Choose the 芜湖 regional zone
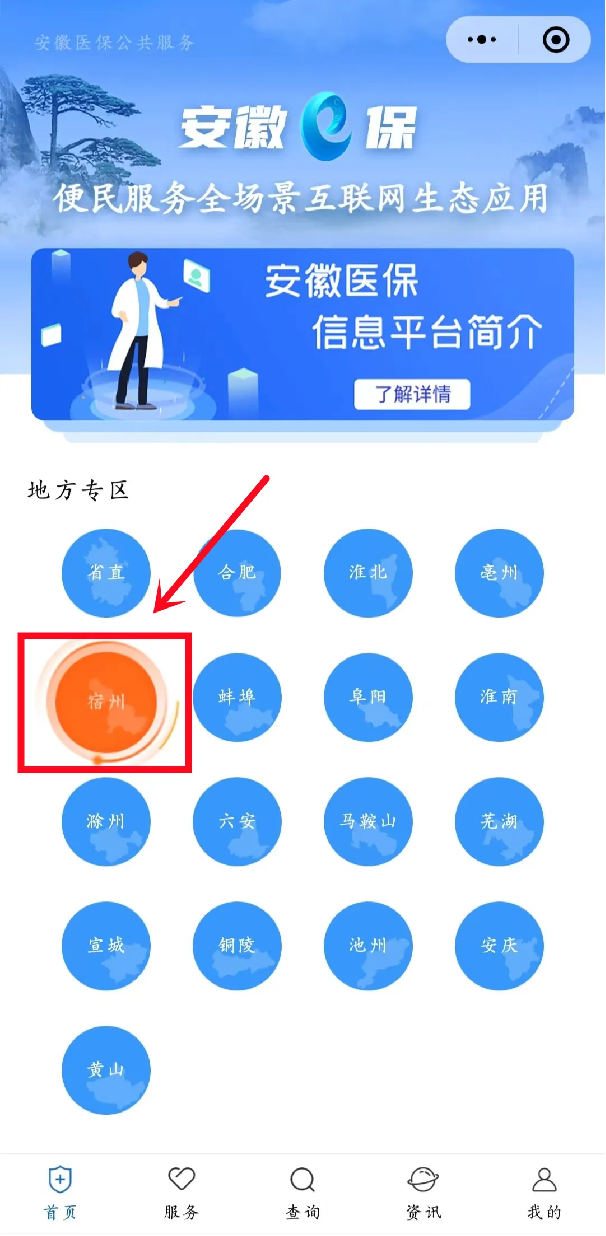The width and height of the screenshot is (606, 1236). coord(499,821)
